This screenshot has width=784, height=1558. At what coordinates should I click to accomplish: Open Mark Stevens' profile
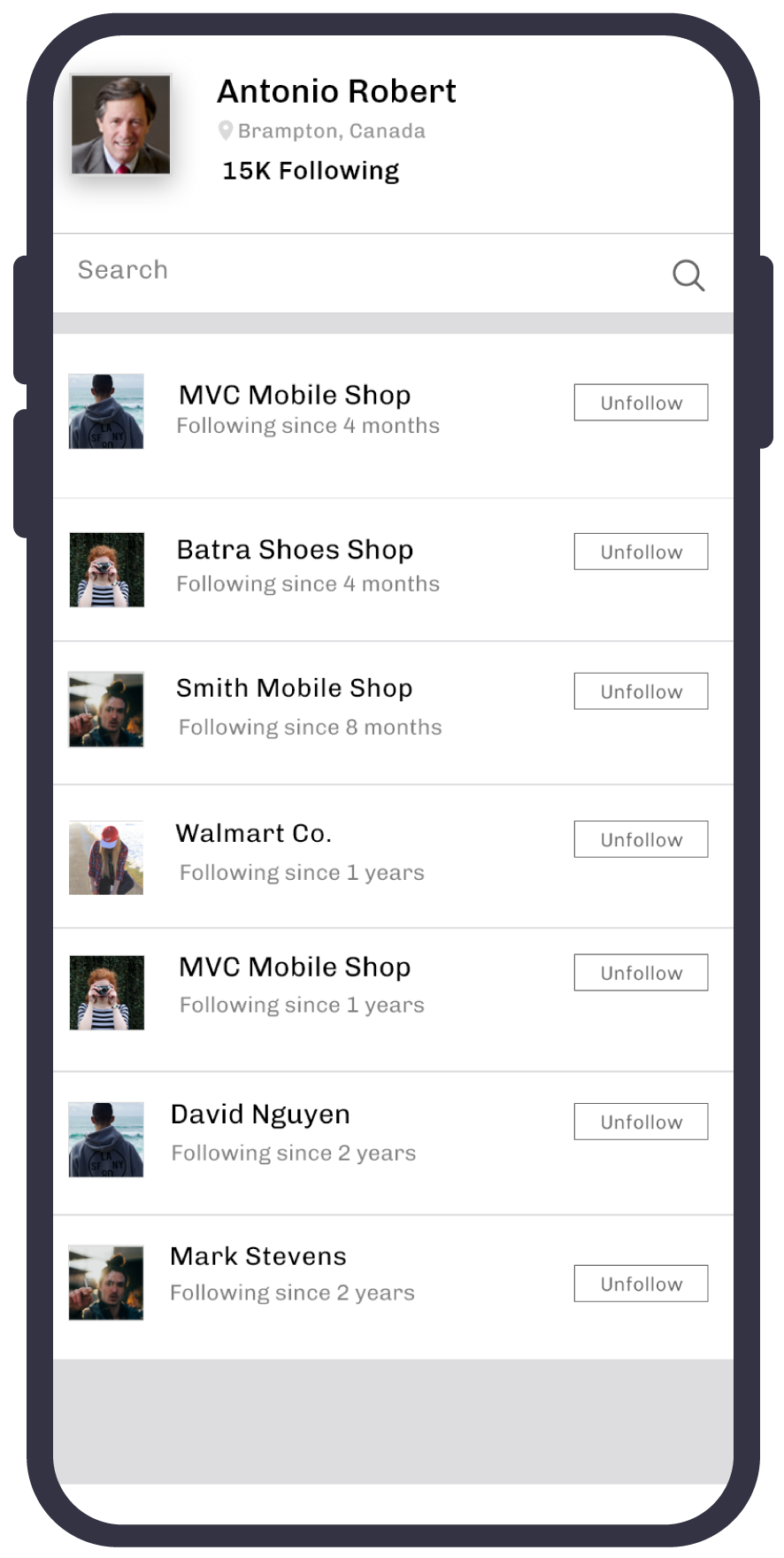click(393, 1287)
